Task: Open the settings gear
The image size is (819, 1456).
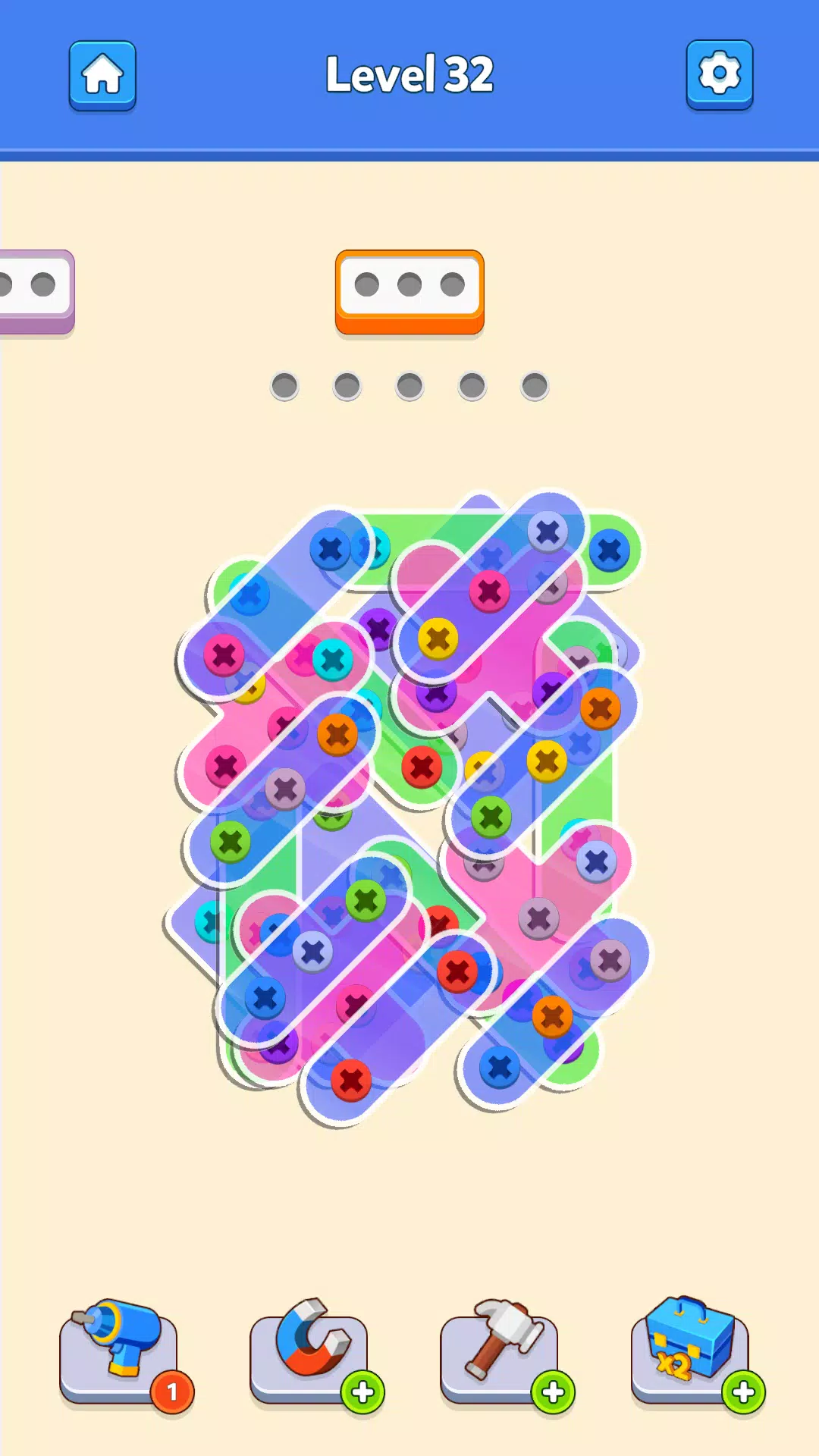Action: [719, 74]
